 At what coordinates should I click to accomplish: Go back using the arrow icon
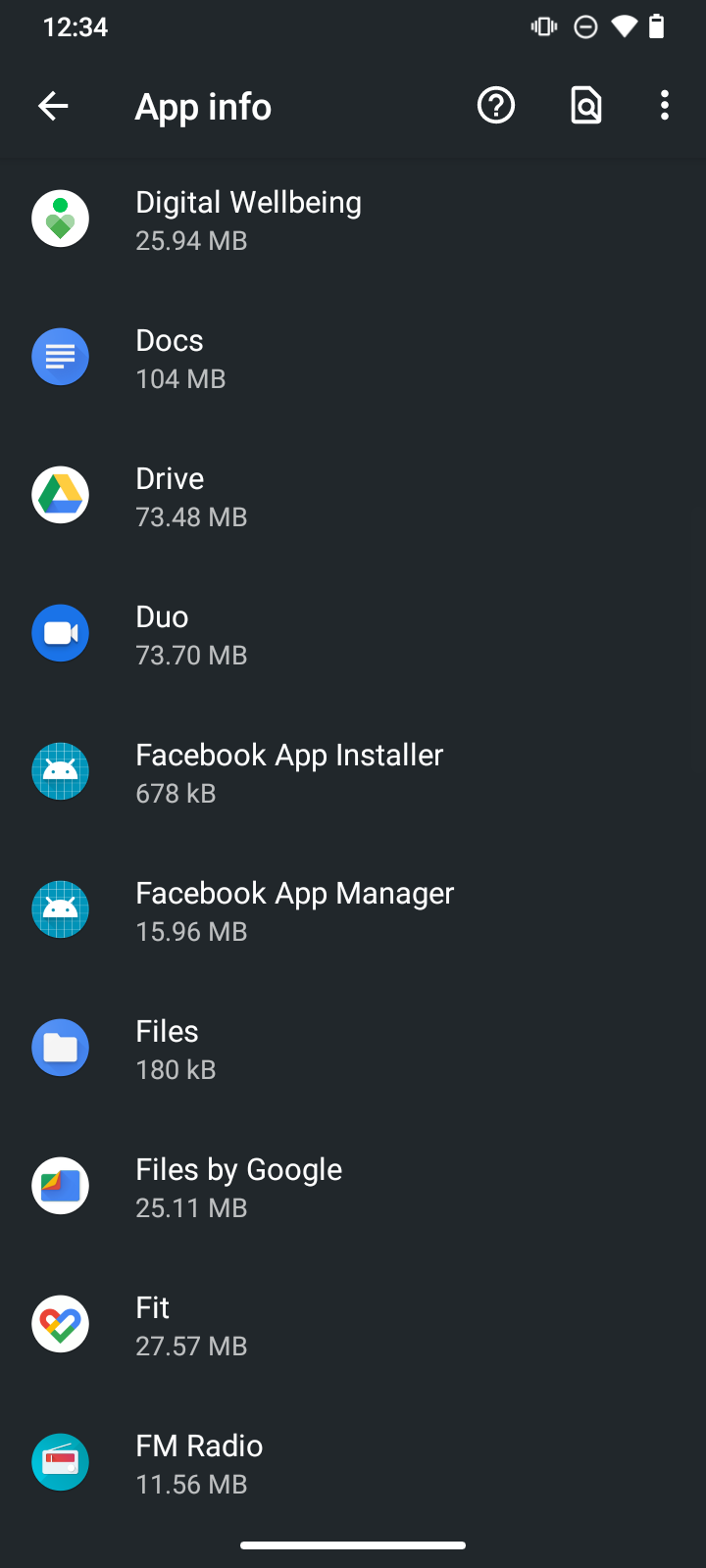[53, 106]
